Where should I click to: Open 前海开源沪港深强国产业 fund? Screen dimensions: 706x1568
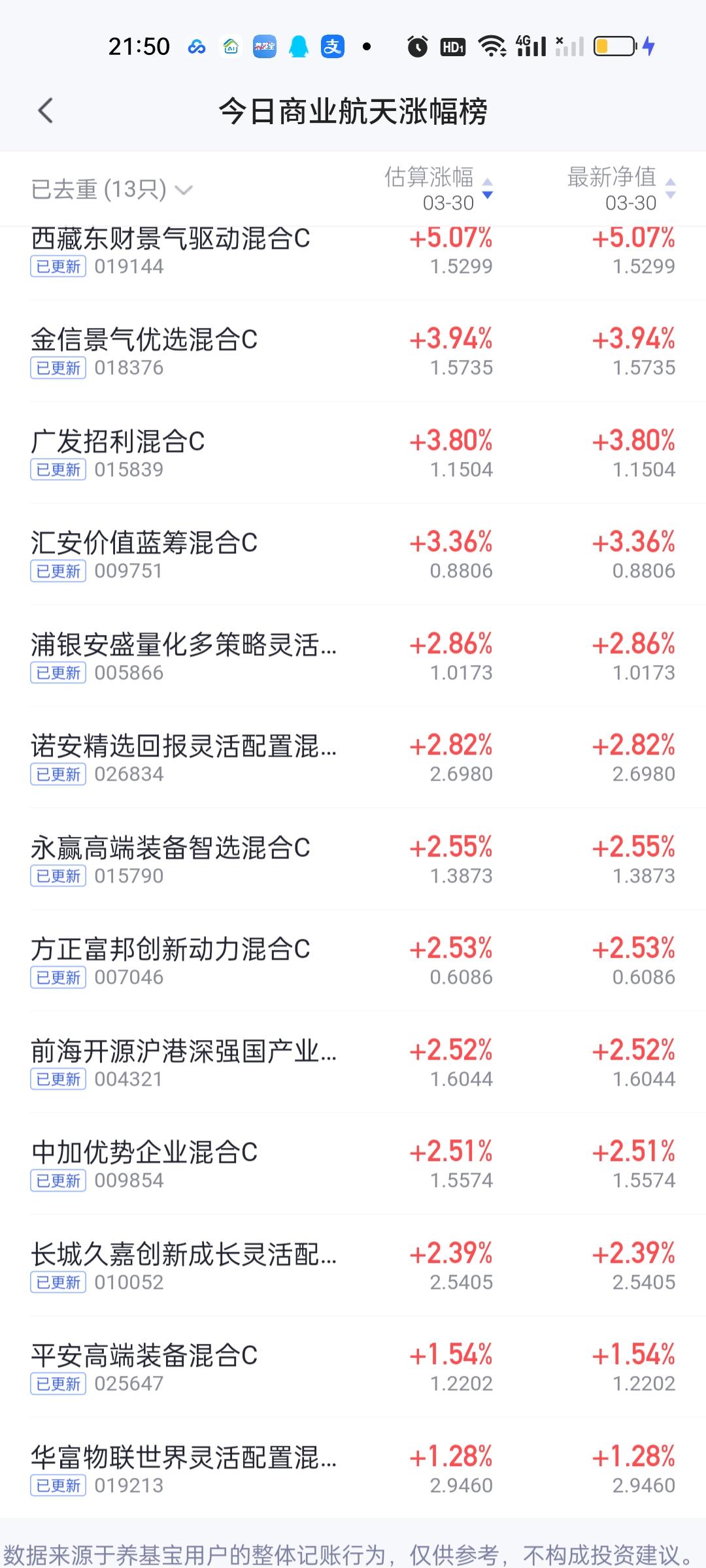pos(353,1062)
